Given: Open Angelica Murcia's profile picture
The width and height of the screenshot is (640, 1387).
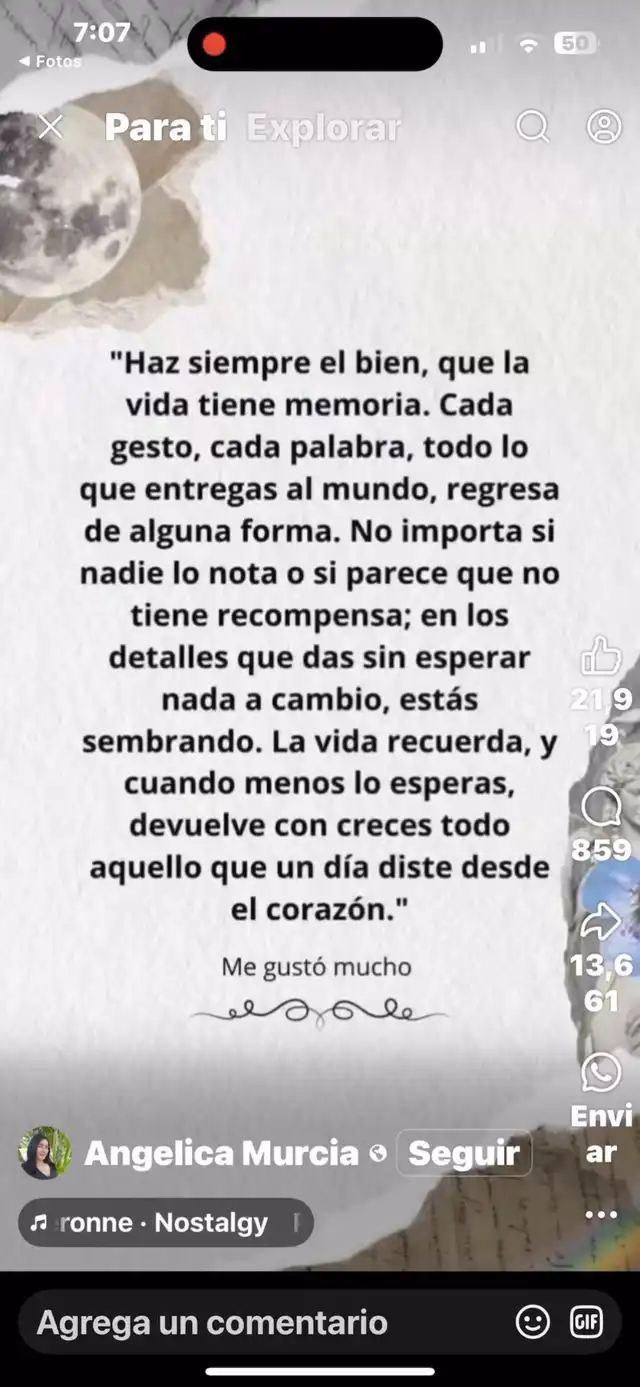Looking at the screenshot, I should (45, 1153).
